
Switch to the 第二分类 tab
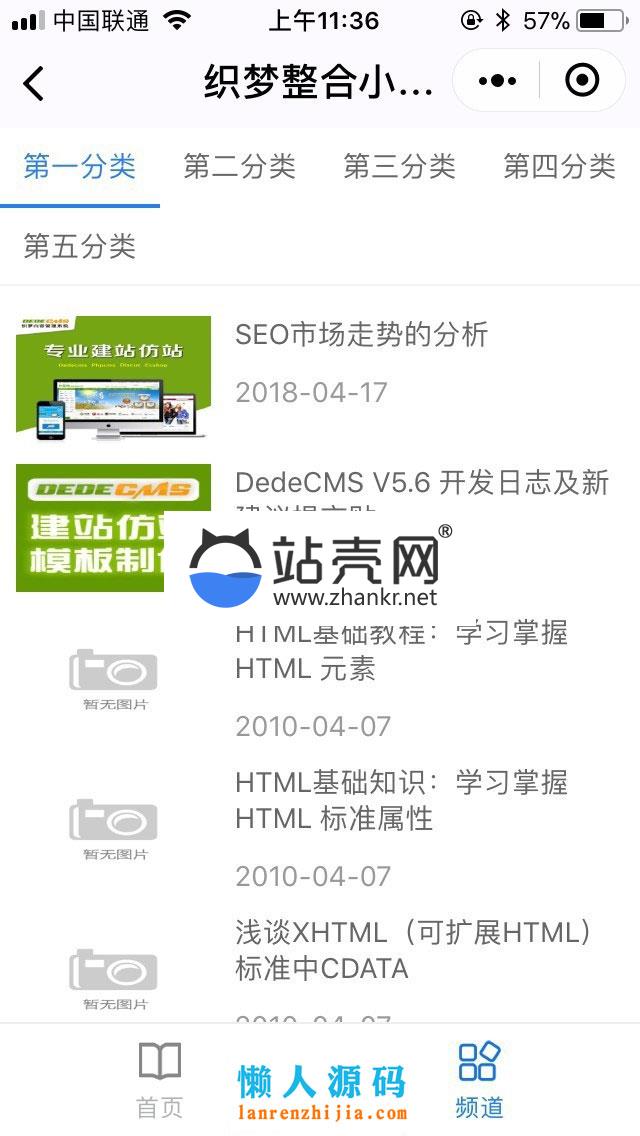pyautogui.click(x=239, y=167)
